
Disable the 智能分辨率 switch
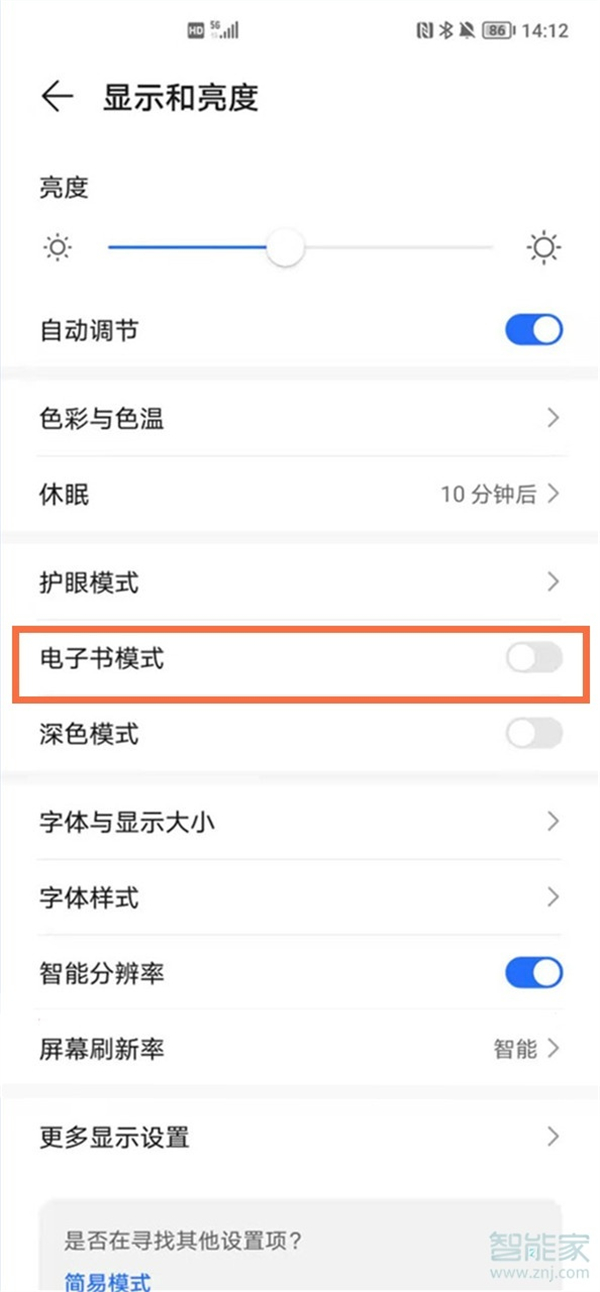tap(534, 972)
